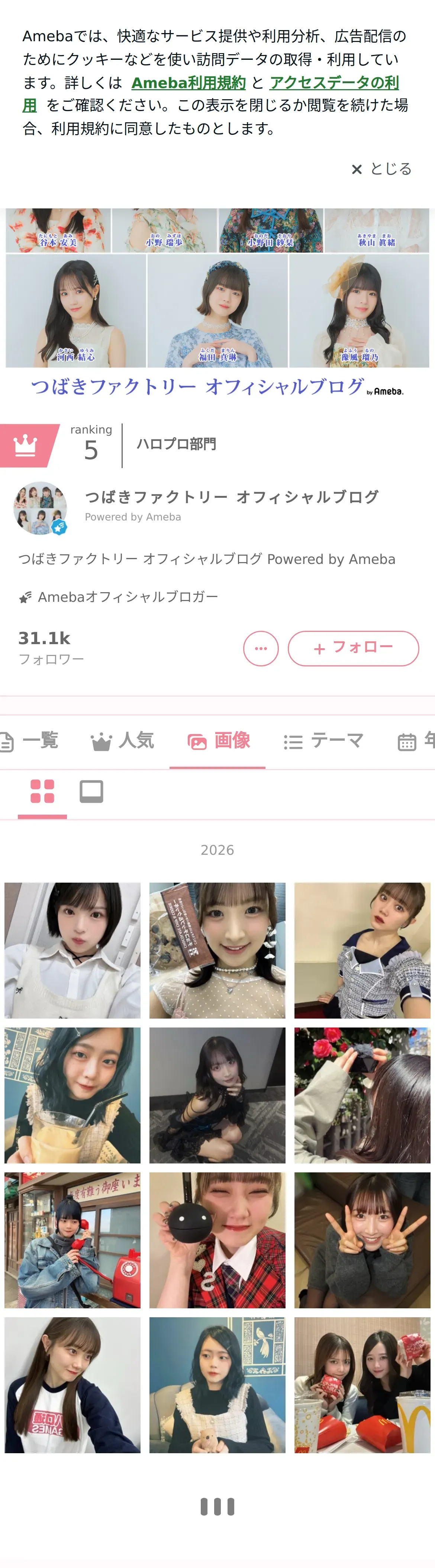The image size is (435, 1568).
Task: Switch to the テーマ tab
Action: (323, 741)
